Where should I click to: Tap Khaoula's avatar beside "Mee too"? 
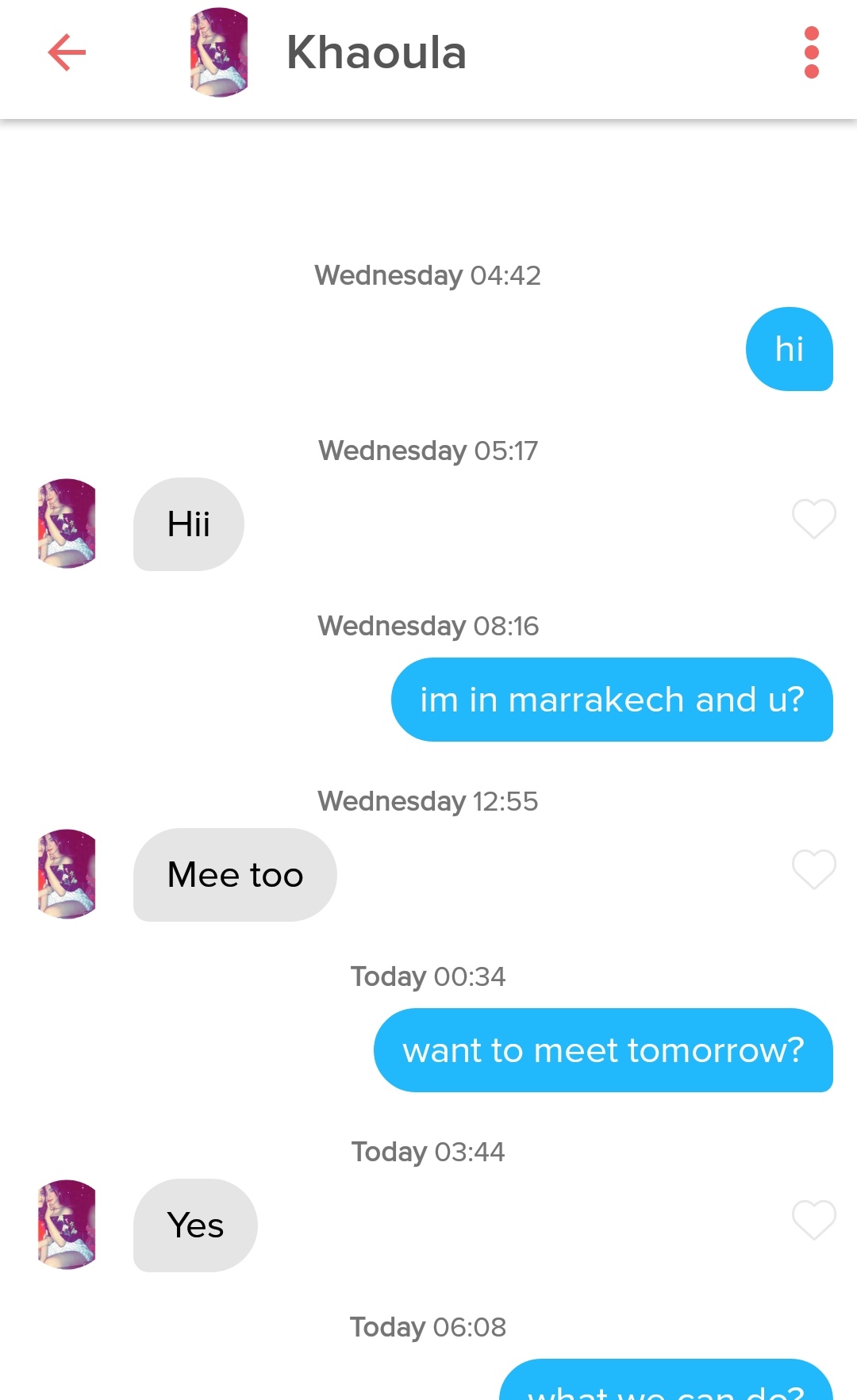[67, 874]
